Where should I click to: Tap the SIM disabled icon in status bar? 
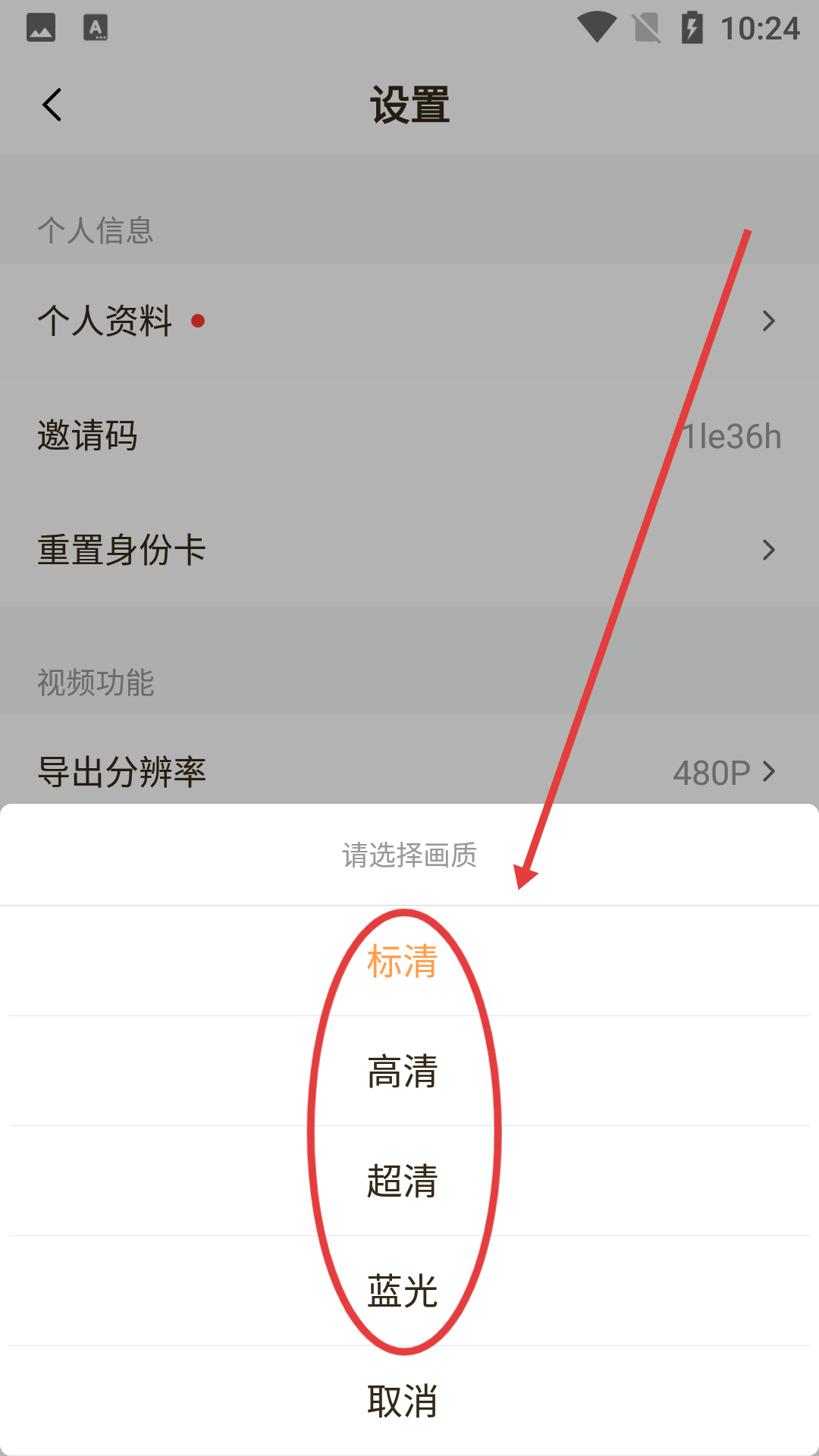coord(646,27)
